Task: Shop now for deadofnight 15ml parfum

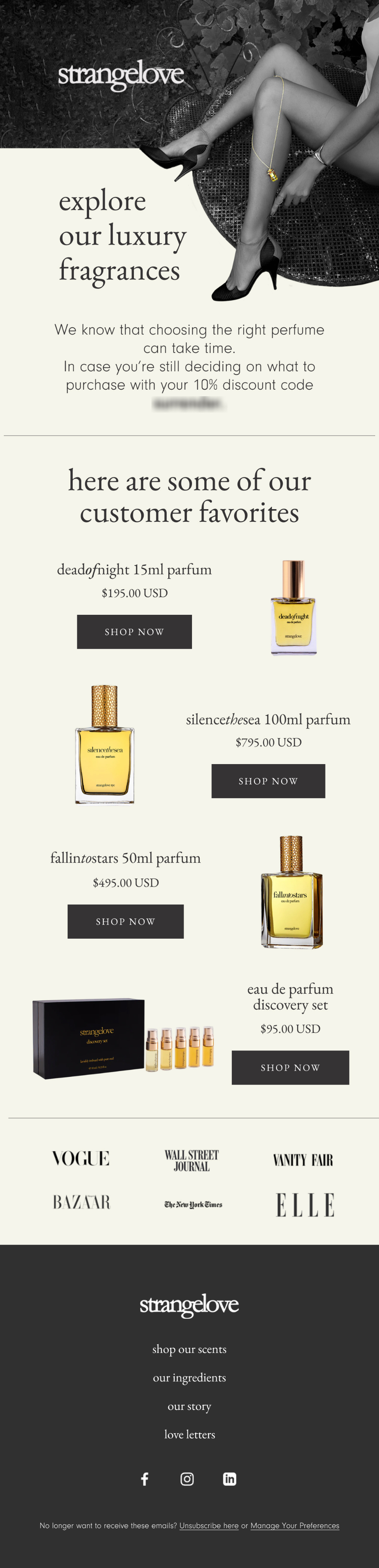Action: (x=134, y=631)
